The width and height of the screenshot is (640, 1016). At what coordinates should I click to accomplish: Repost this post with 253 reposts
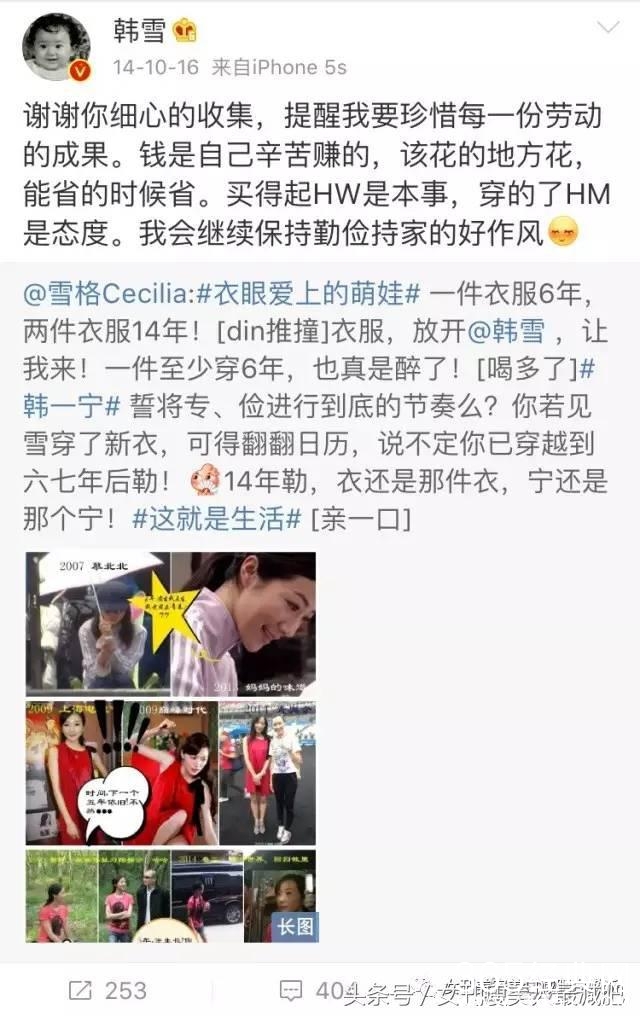107,990
